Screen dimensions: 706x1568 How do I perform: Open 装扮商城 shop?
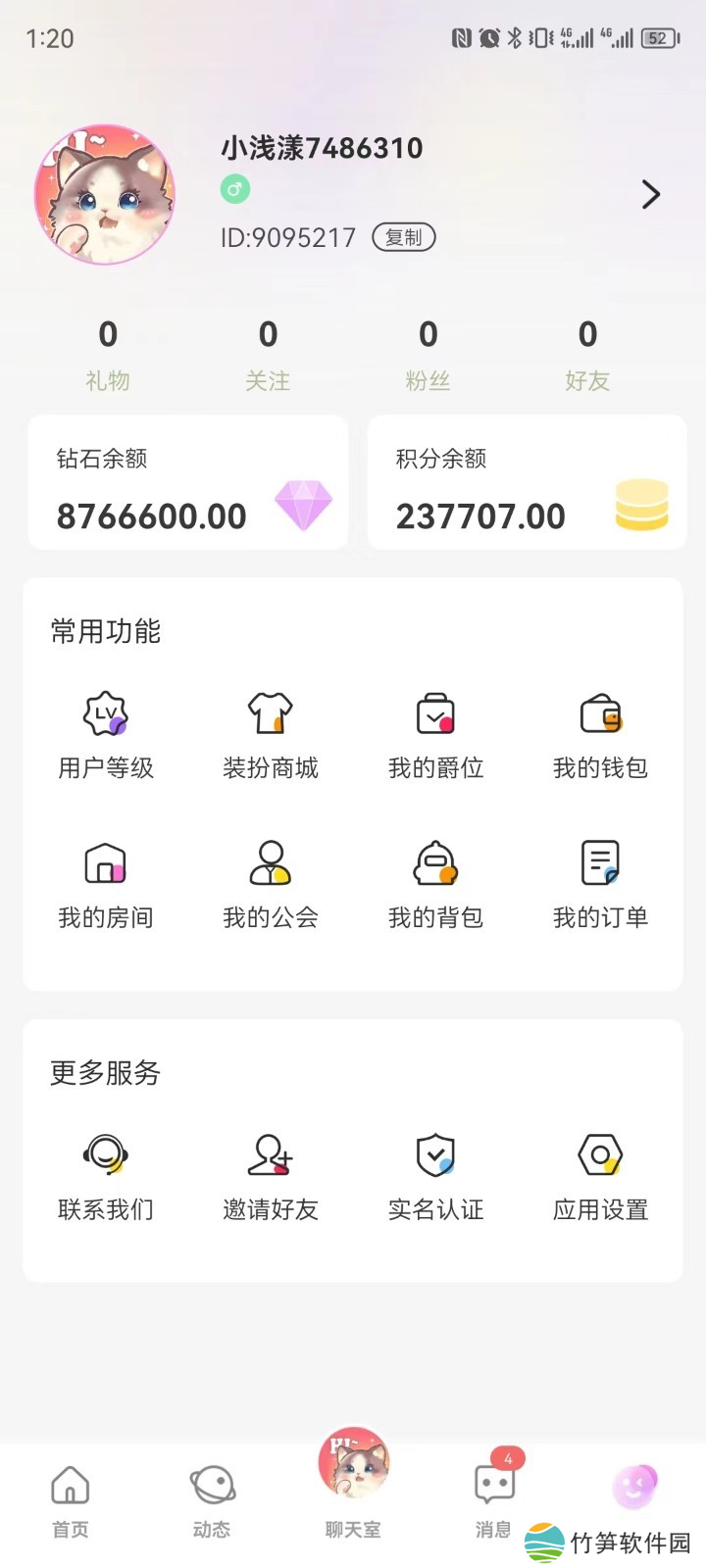(271, 735)
